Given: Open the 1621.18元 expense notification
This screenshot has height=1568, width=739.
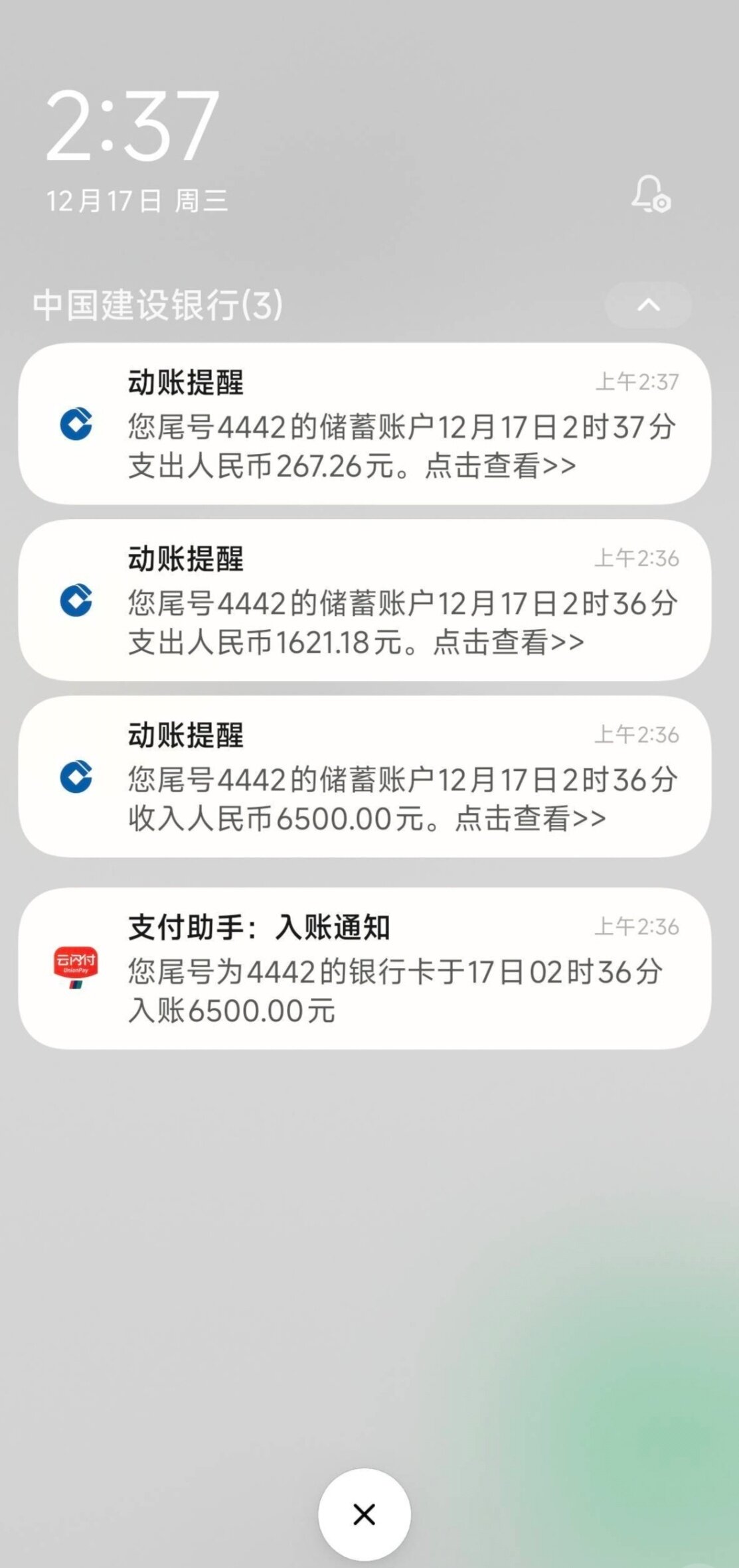Looking at the screenshot, I should pyautogui.click(x=365, y=601).
